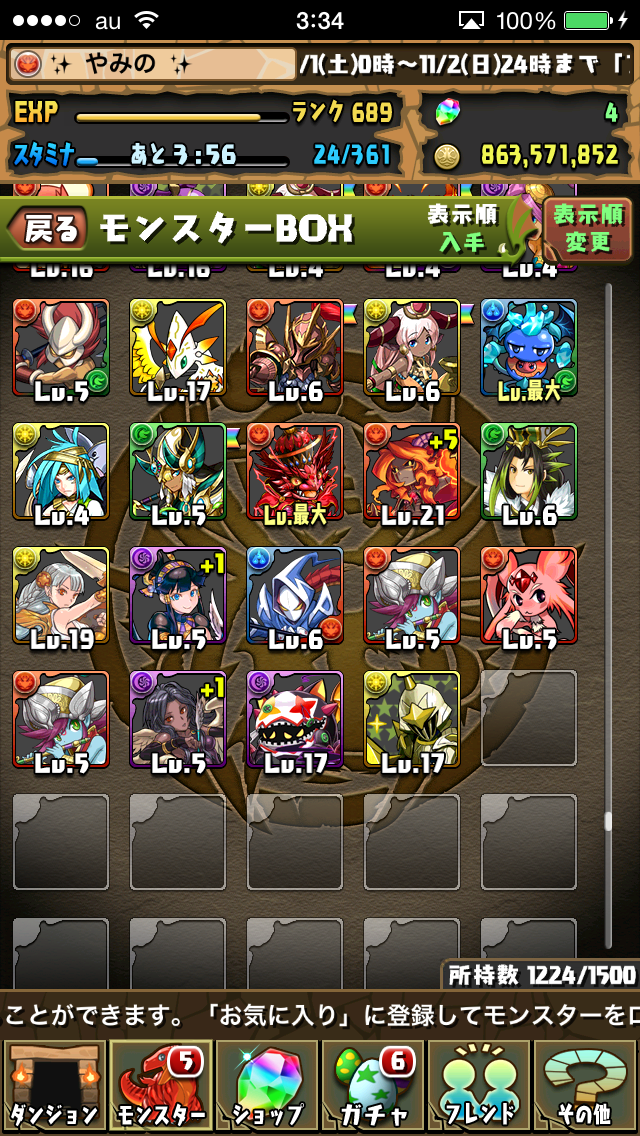This screenshot has width=640, height=1136.
Task: Choose the golden armored knight monster Lv.17
Action: [412, 718]
